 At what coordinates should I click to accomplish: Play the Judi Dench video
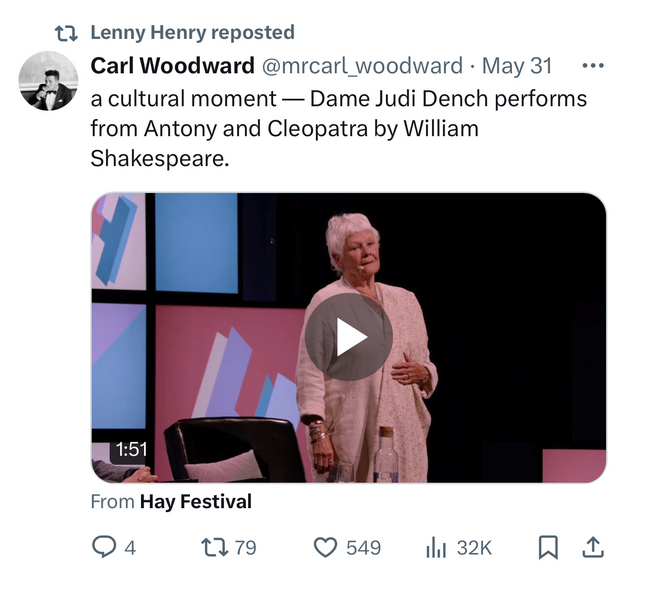(348, 337)
